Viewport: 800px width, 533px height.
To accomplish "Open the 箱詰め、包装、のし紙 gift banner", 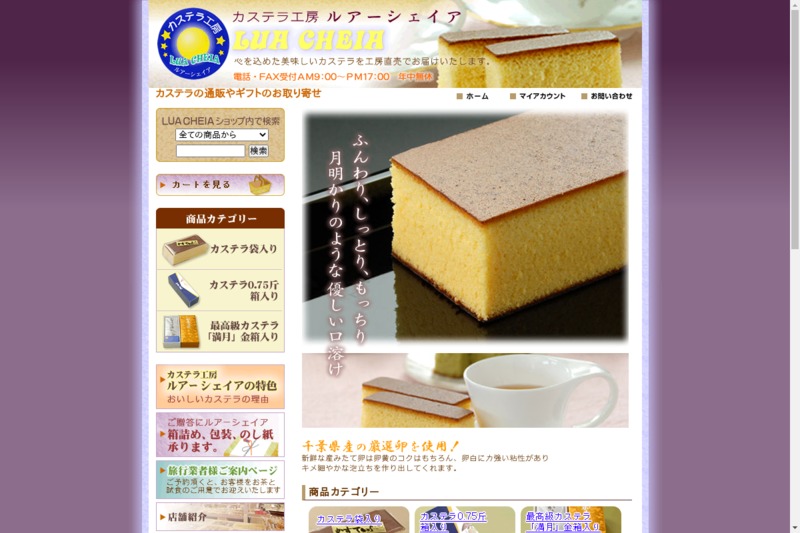I will tap(220, 435).
